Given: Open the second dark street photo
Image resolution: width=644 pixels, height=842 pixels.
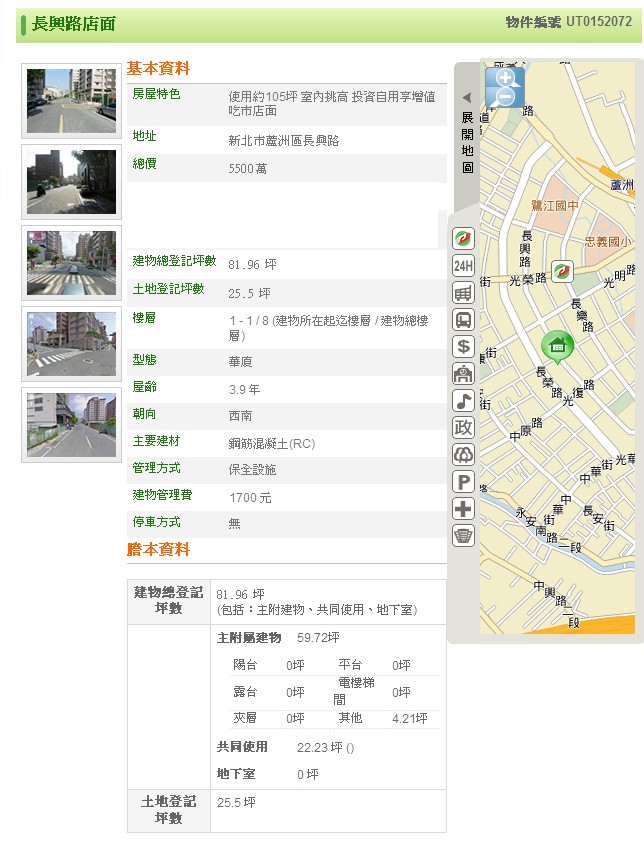Looking at the screenshot, I should pyautogui.click(x=71, y=182).
